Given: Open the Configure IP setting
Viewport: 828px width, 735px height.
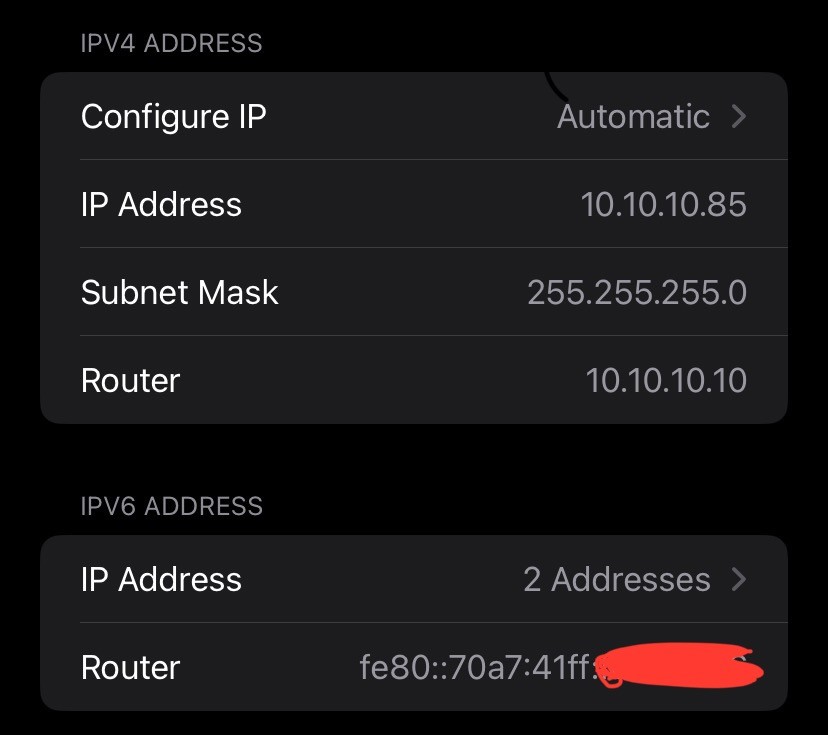Looking at the screenshot, I should [413, 117].
